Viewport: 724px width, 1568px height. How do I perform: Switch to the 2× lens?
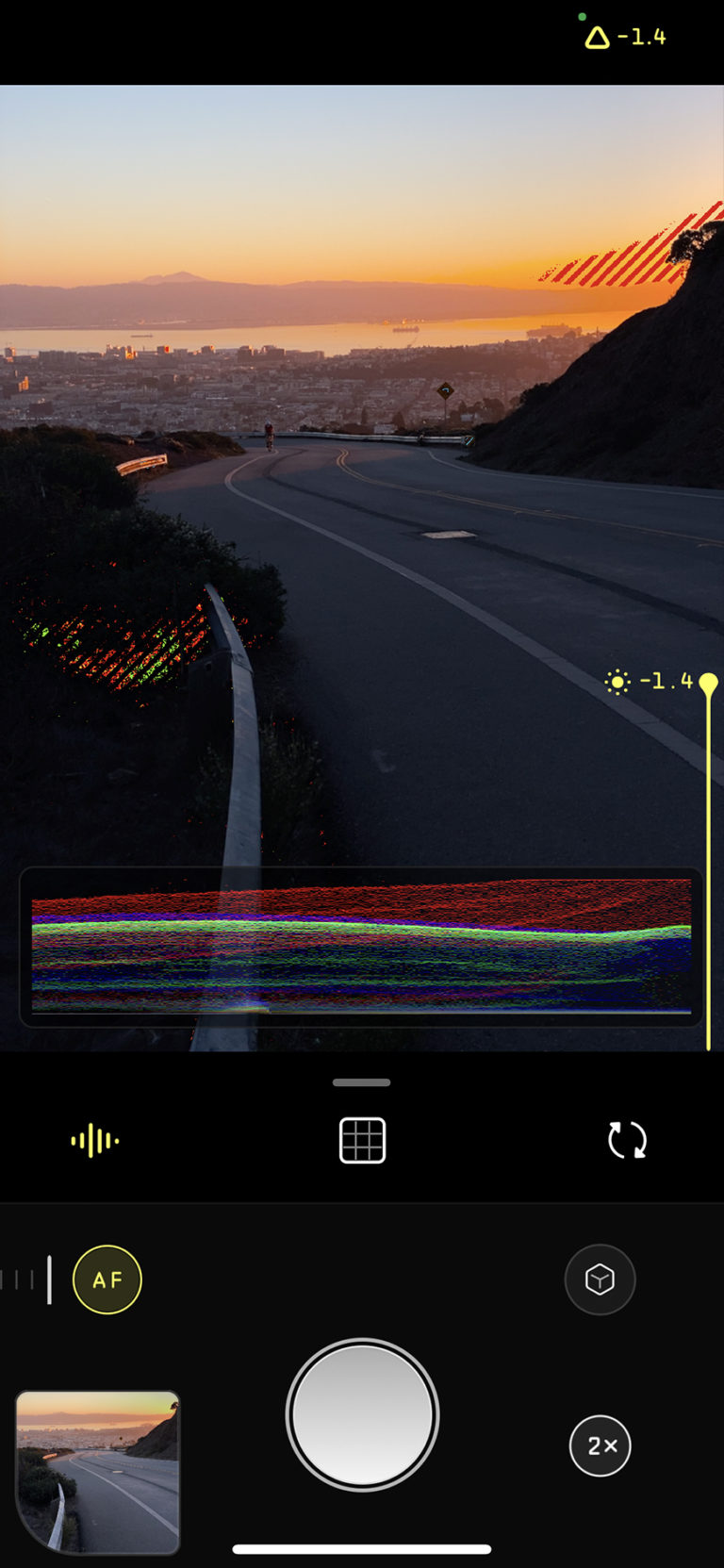coord(601,1445)
